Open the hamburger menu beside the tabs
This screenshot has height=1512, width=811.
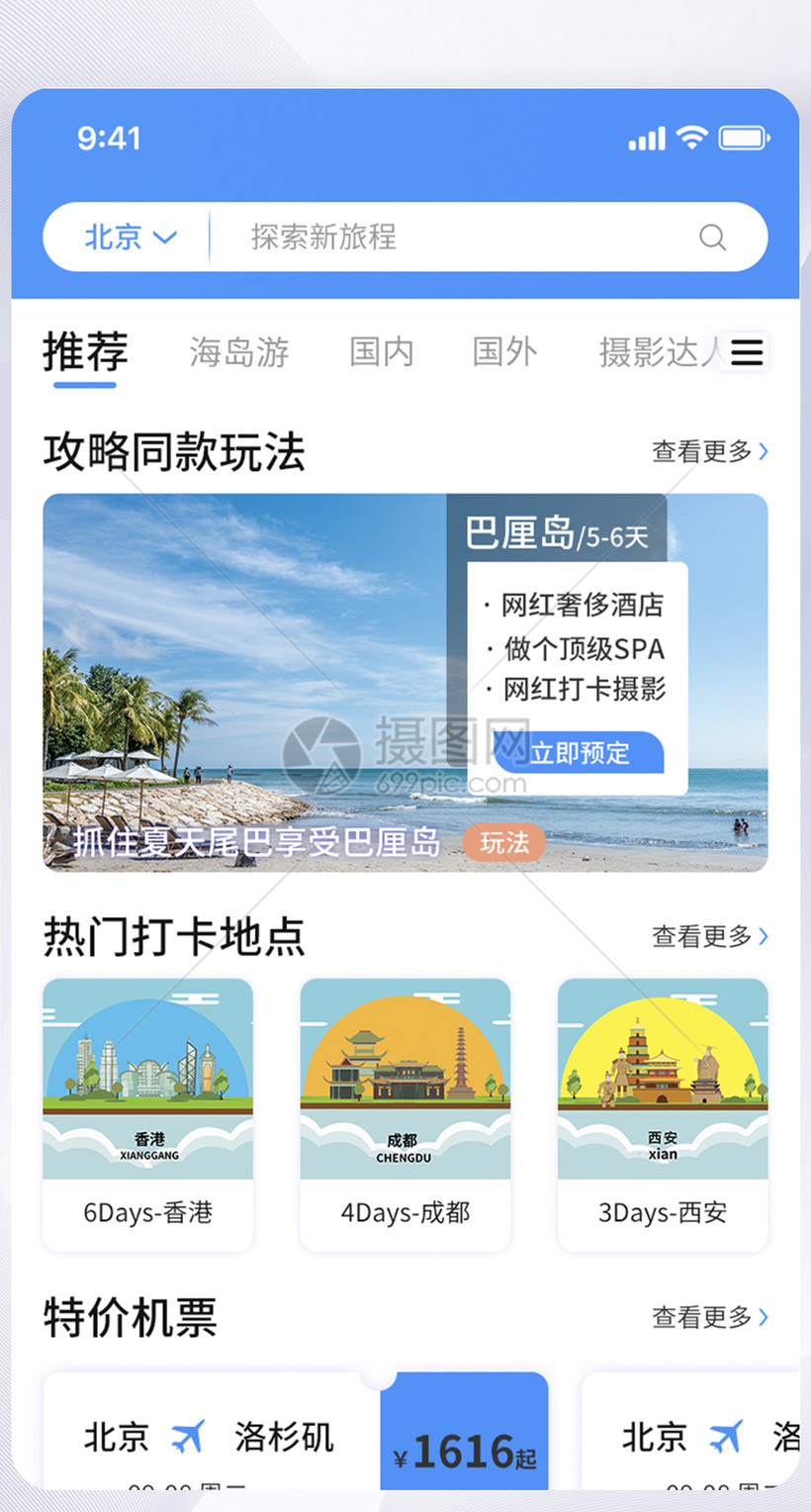tap(748, 352)
